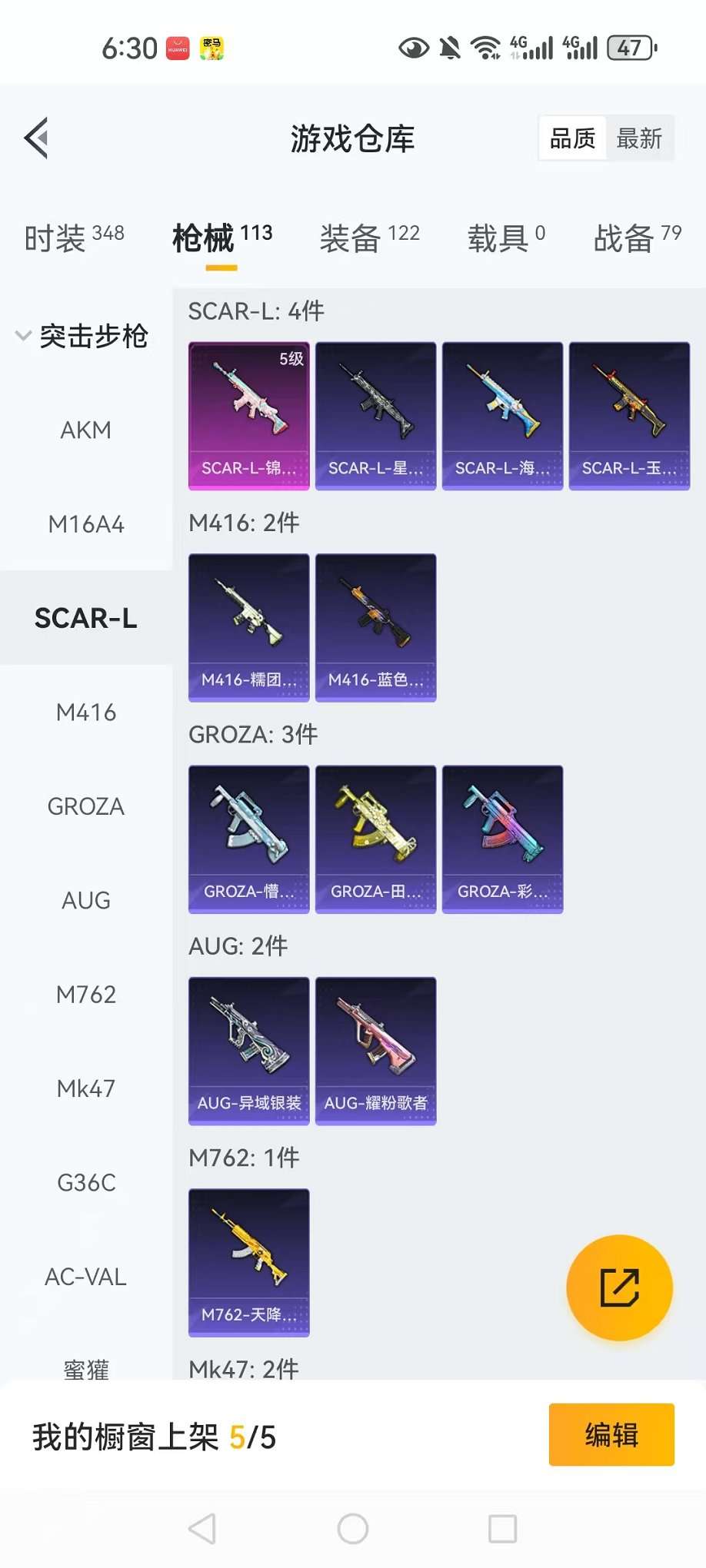Open the M762-天降 skin tile
The image size is (706, 1568).
(x=248, y=1262)
